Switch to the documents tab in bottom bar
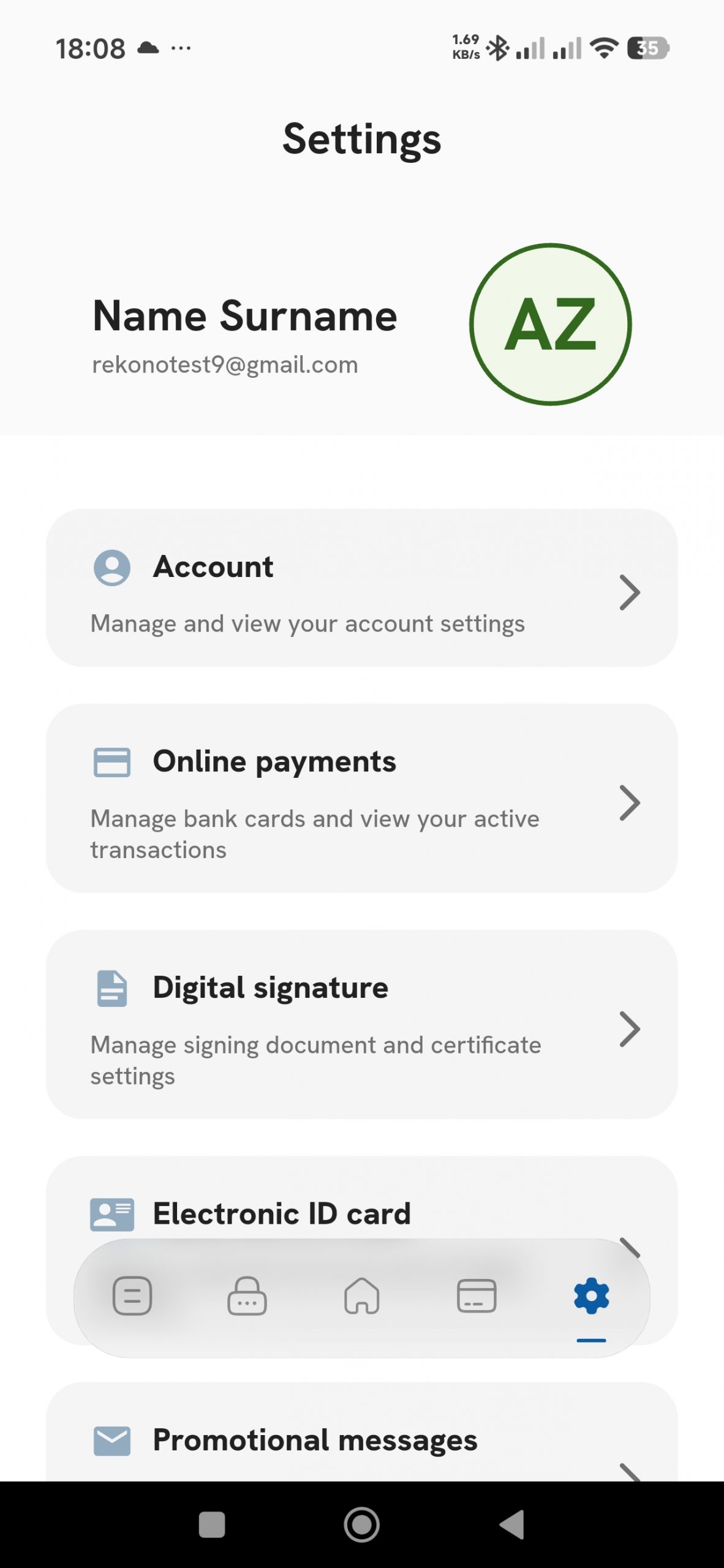Screen dimensions: 724x1568 [x=132, y=1295]
